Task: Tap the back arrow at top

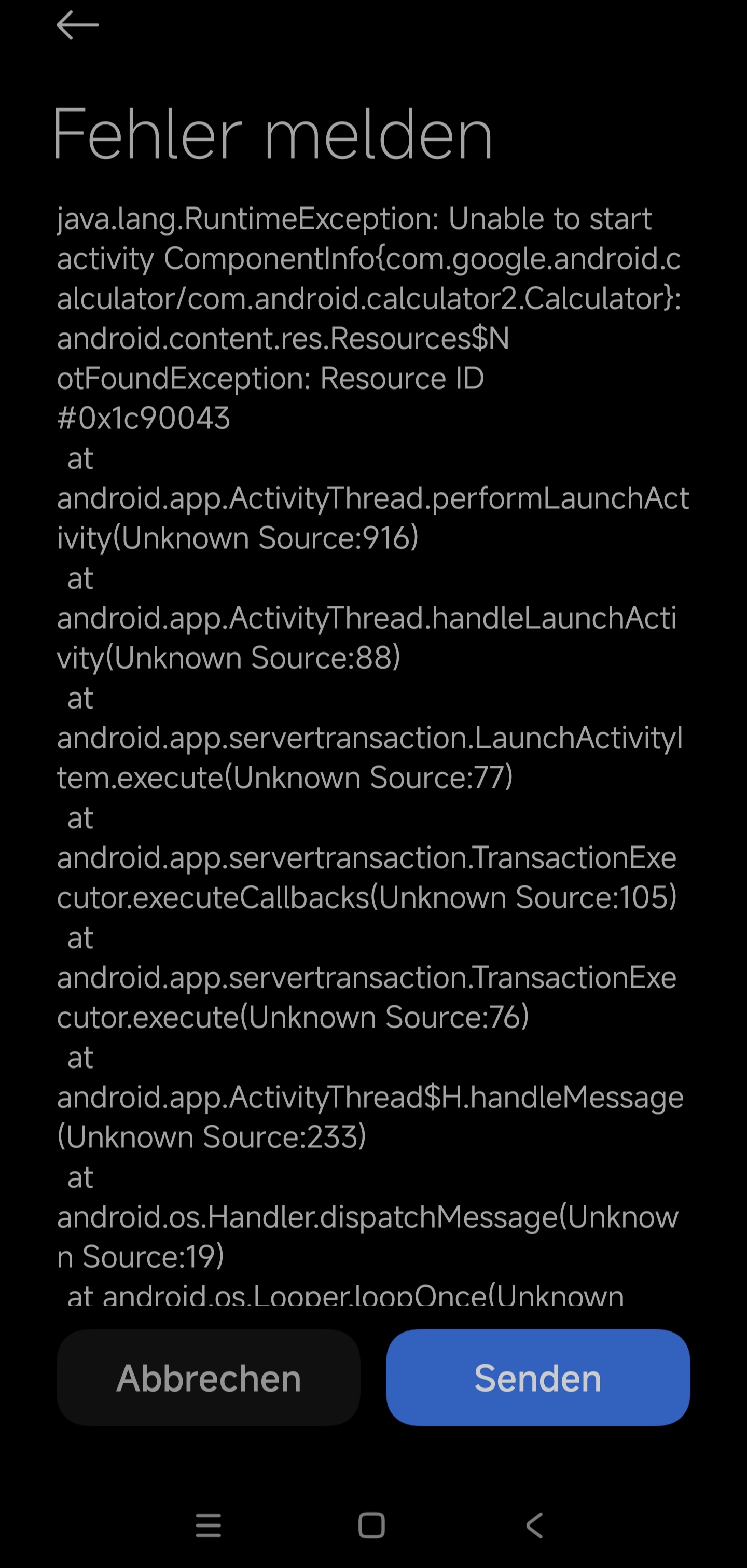Action: coord(77,25)
